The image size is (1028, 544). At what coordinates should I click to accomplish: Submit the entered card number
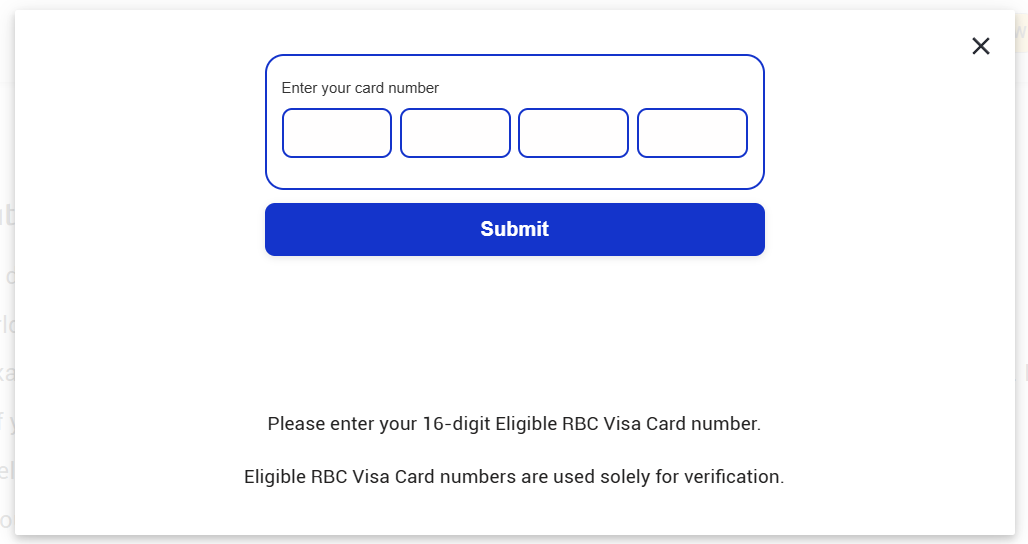(x=514, y=229)
